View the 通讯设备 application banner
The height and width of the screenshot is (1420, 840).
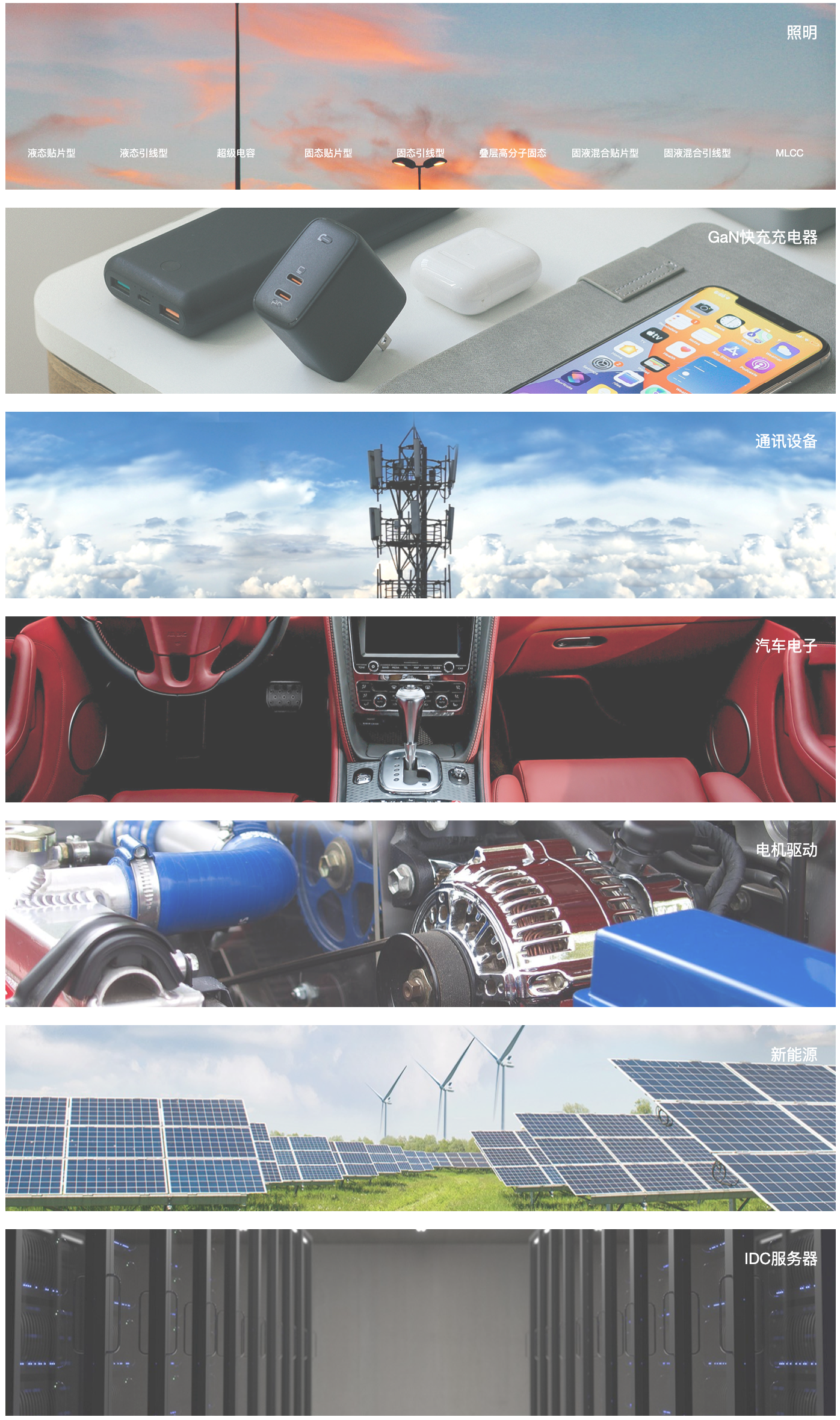pyautogui.click(x=420, y=504)
